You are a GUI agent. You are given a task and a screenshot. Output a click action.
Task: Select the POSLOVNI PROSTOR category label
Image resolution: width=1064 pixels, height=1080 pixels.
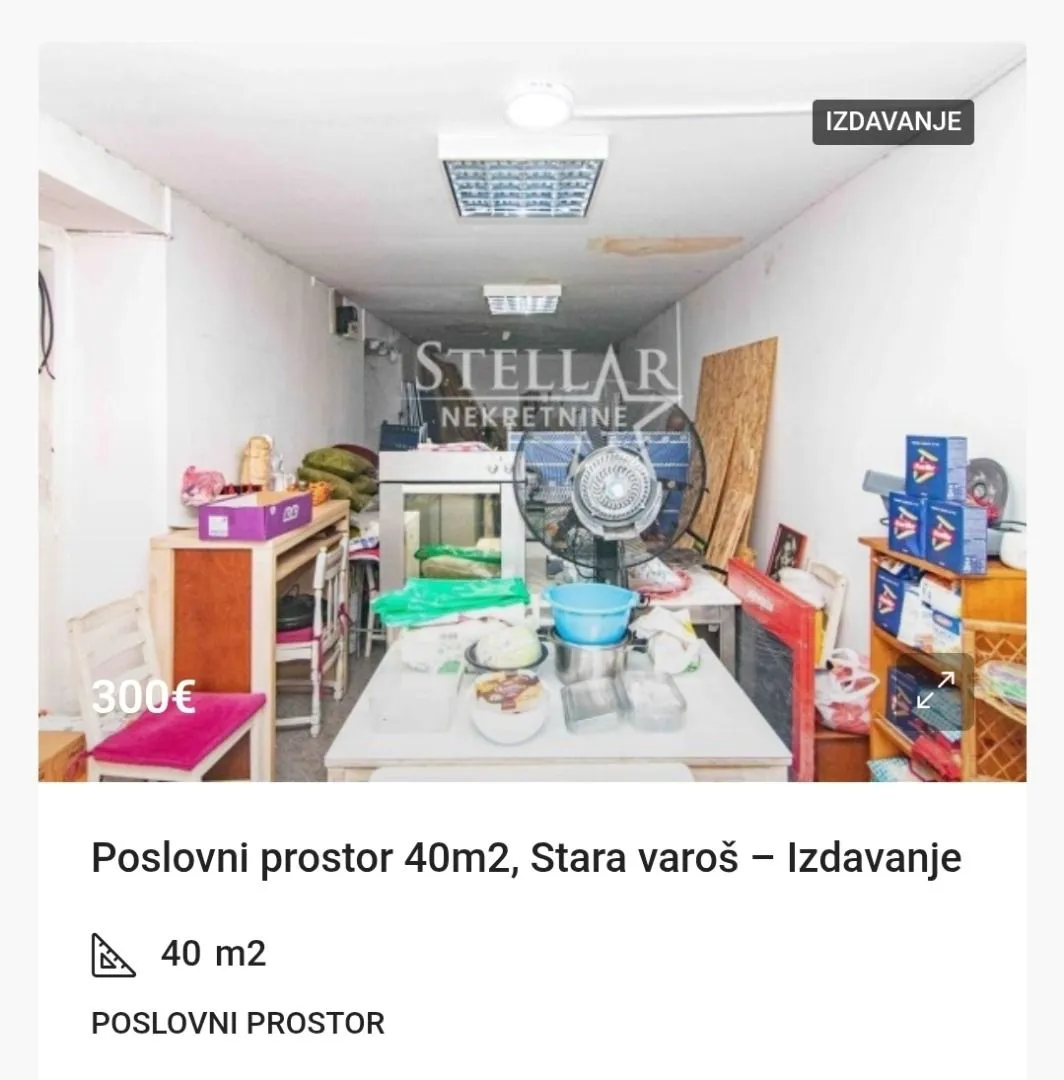(x=236, y=1022)
